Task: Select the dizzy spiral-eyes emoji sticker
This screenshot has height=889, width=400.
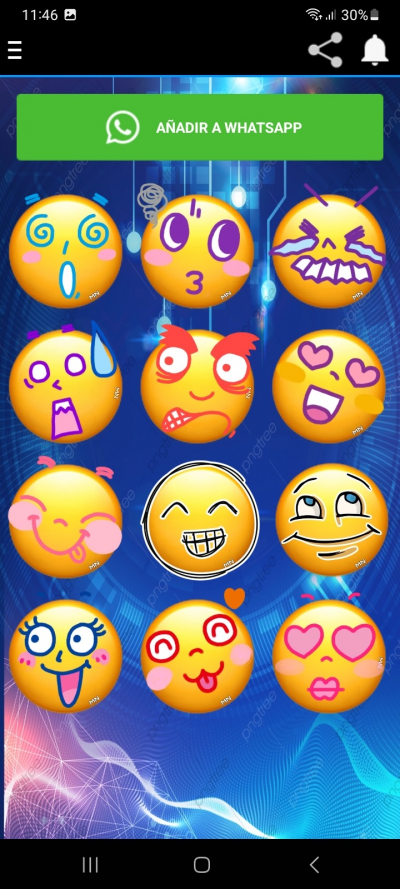Action: (66, 249)
